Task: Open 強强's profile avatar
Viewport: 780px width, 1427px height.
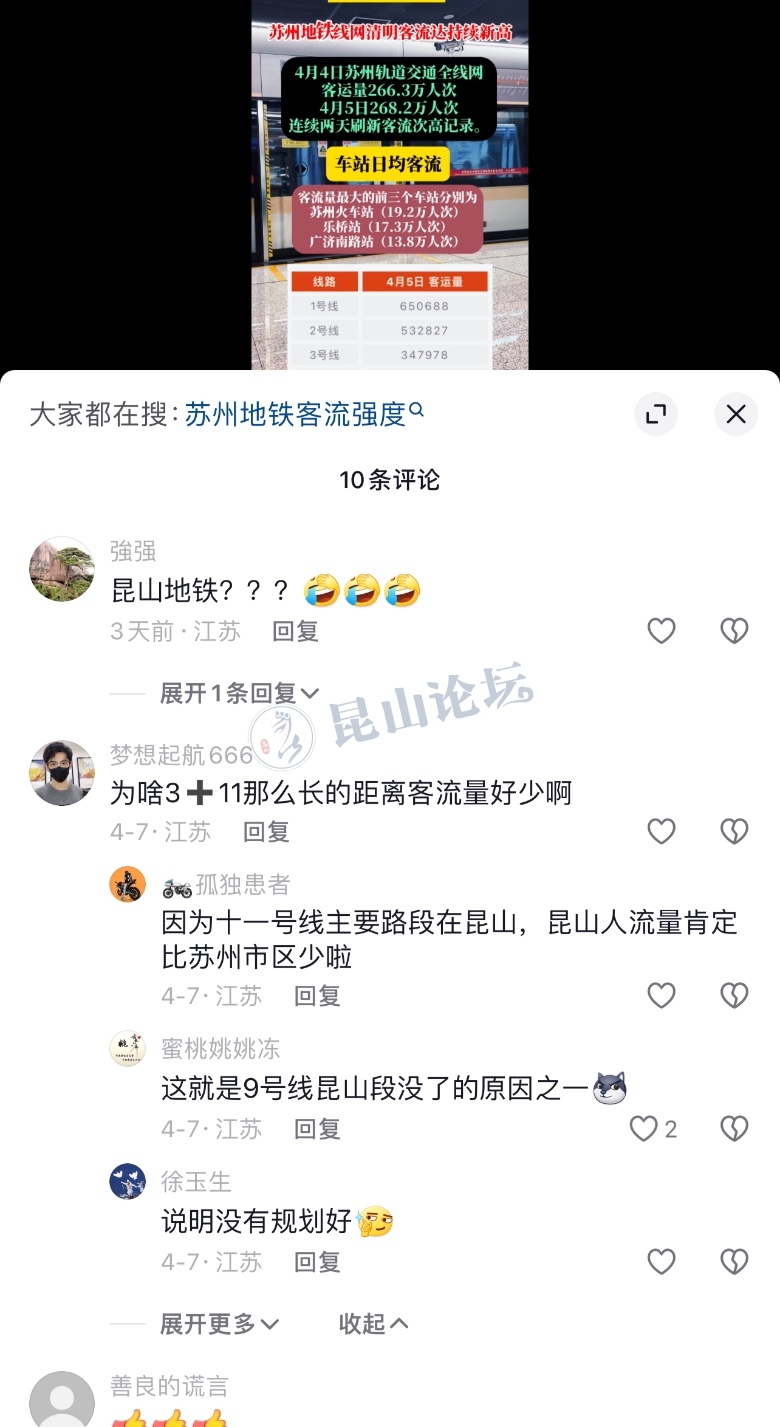Action: click(x=62, y=569)
